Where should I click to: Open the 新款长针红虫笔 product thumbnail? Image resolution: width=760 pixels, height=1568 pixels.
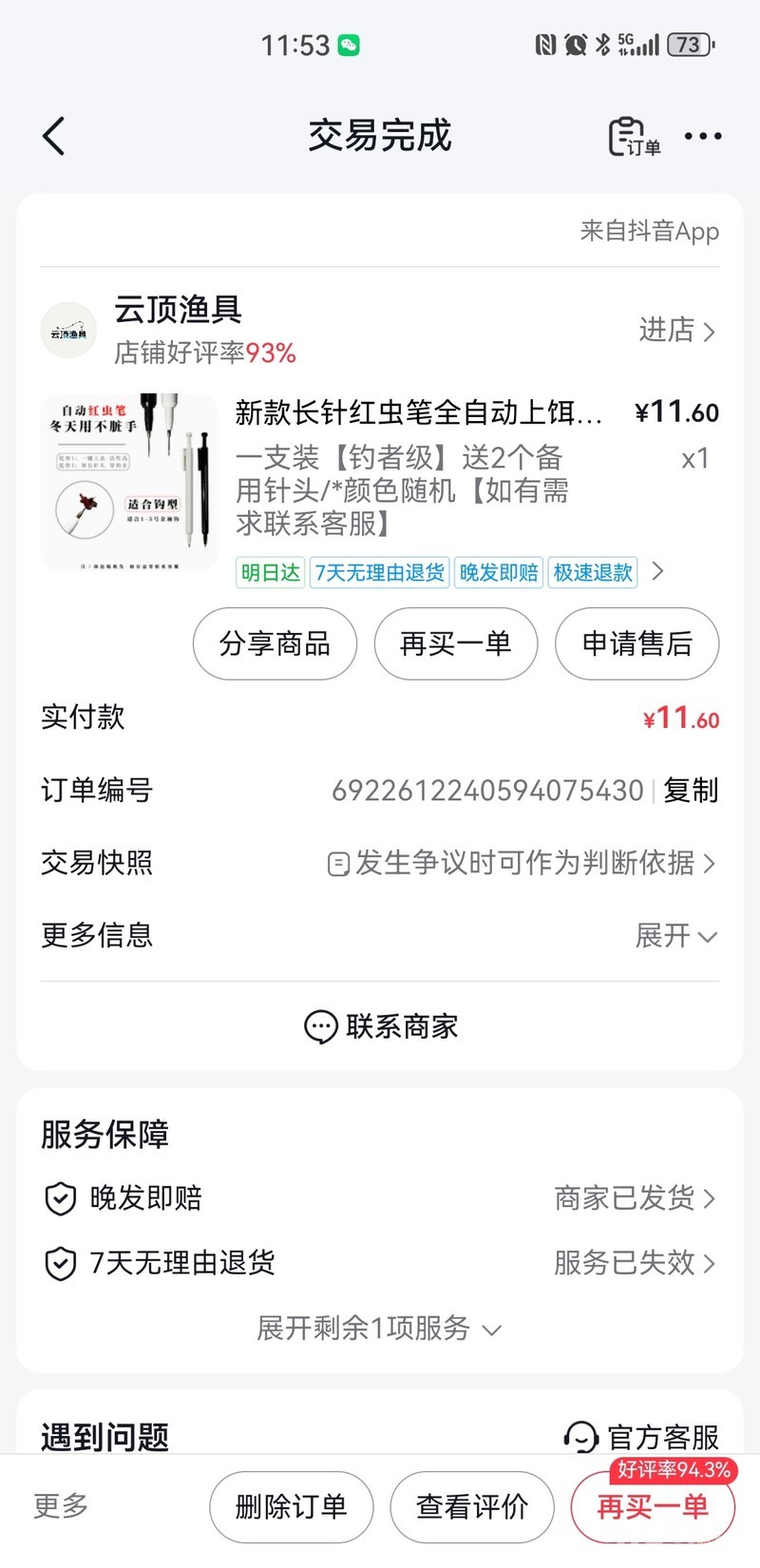129,482
